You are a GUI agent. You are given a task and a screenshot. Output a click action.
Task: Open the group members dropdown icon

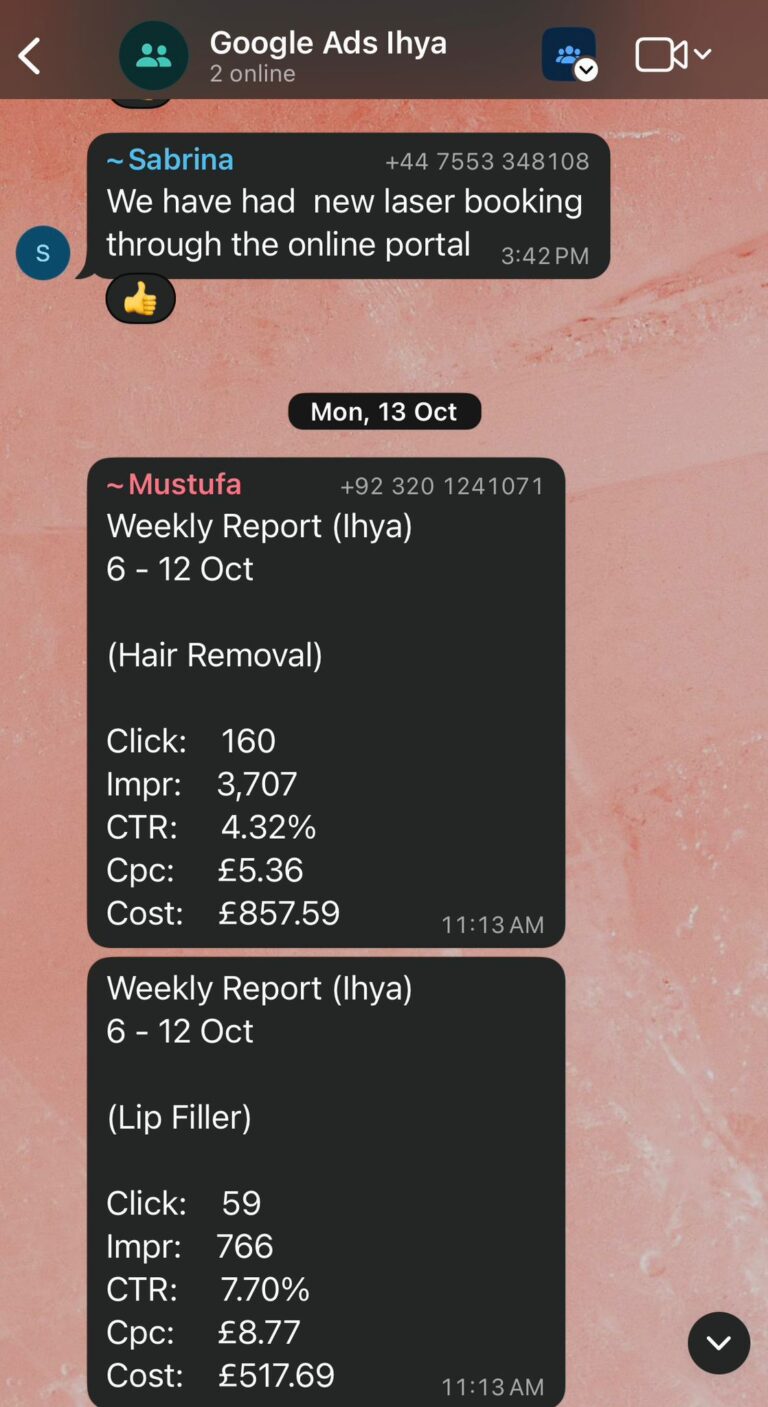click(x=569, y=55)
